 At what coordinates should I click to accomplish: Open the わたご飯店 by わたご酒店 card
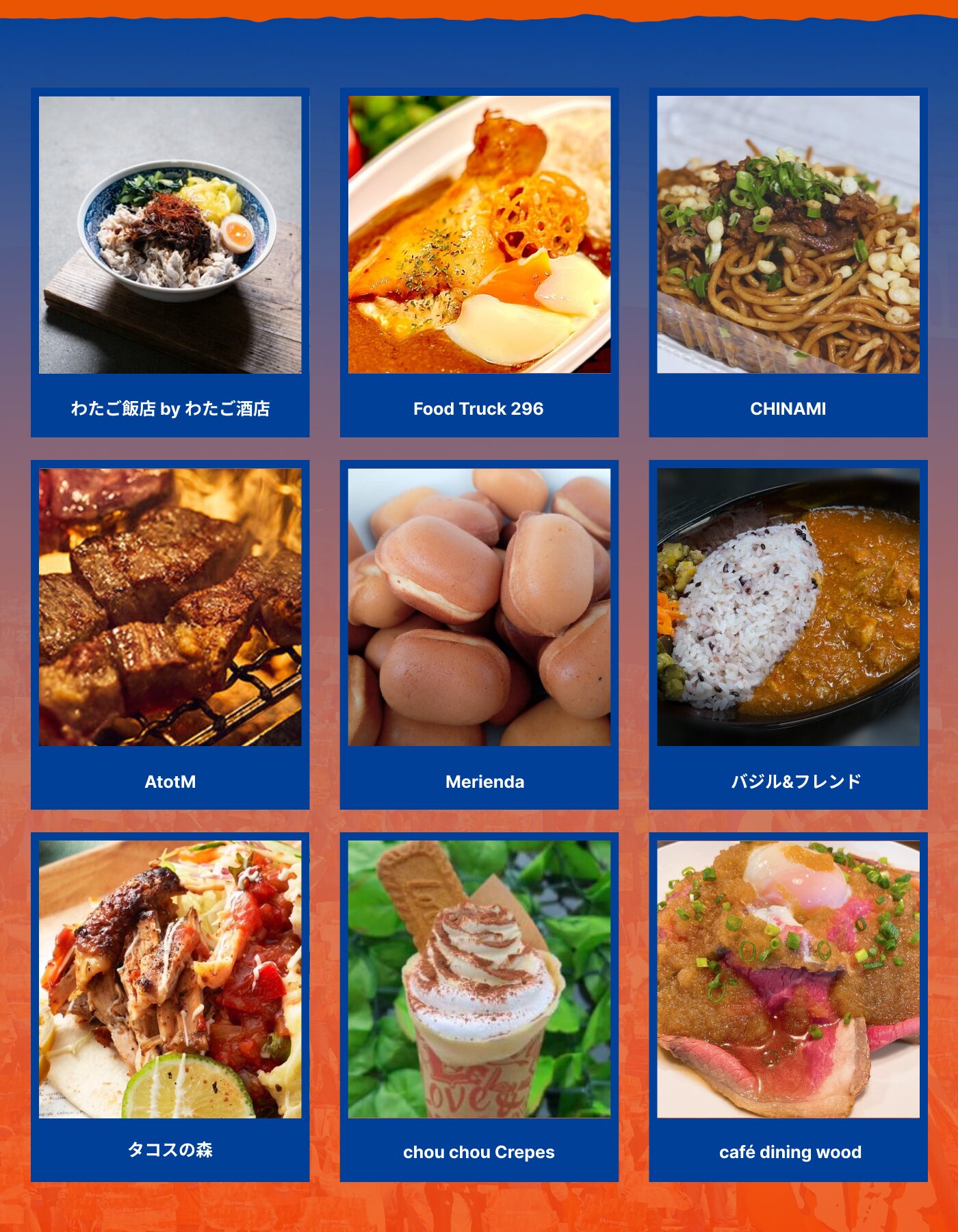click(x=170, y=263)
